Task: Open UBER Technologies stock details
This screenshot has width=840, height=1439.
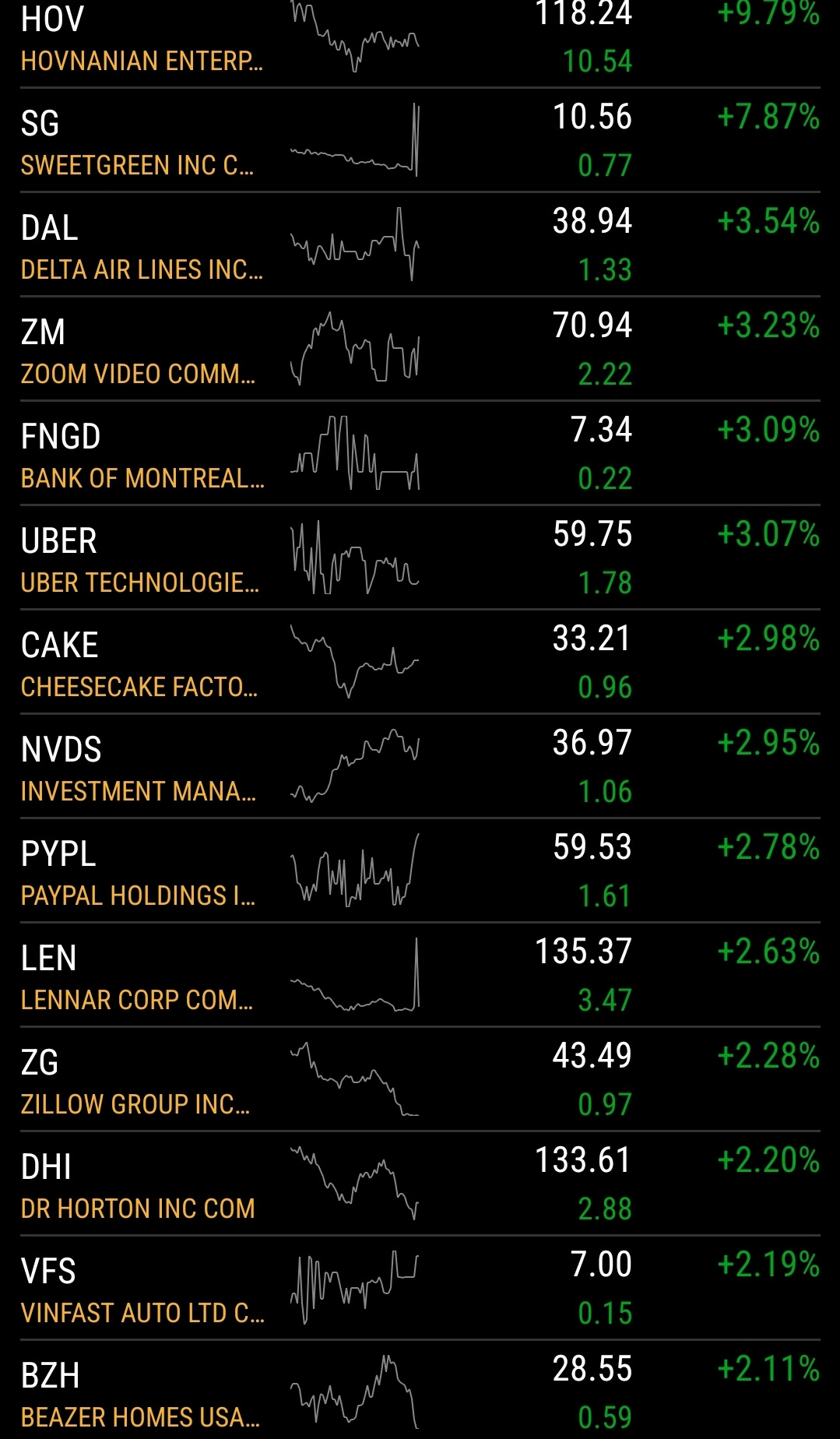Action: [x=420, y=558]
